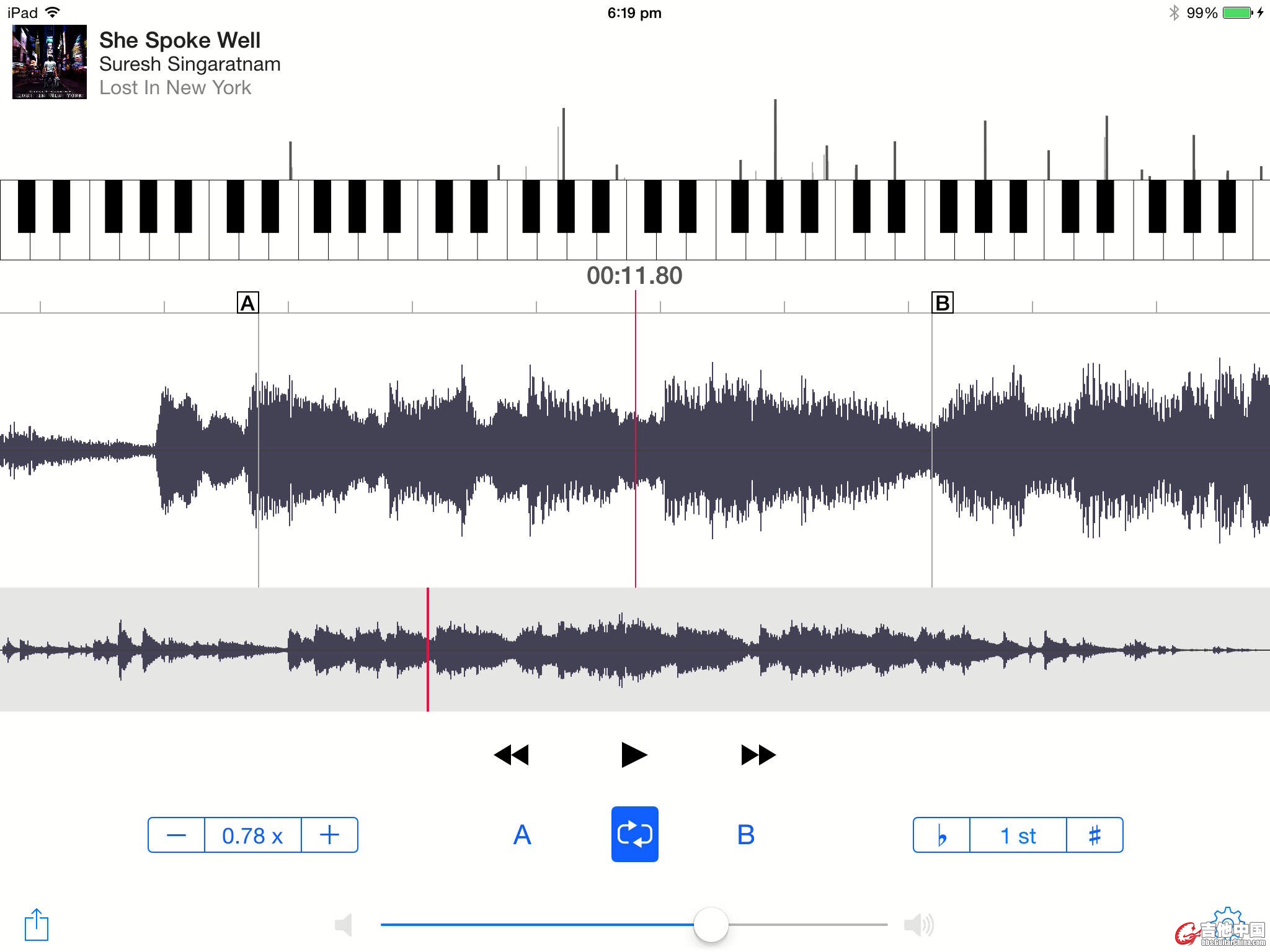This screenshot has width=1270, height=952.
Task: Set loop end point B
Action: pyautogui.click(x=746, y=835)
